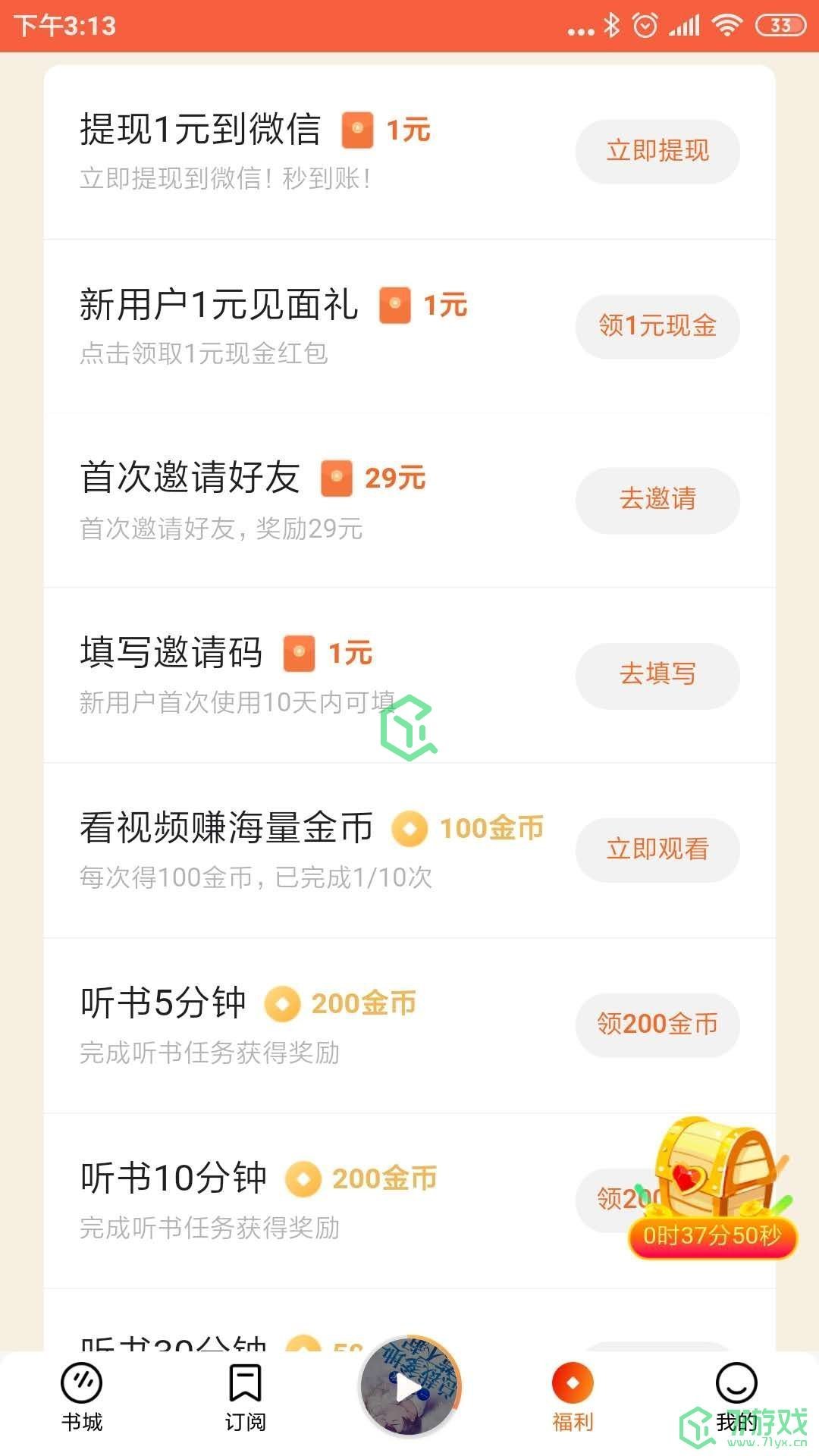Claim 领200金币 for 听书5分钟 task
819x1456 pixels.
[x=657, y=1025]
